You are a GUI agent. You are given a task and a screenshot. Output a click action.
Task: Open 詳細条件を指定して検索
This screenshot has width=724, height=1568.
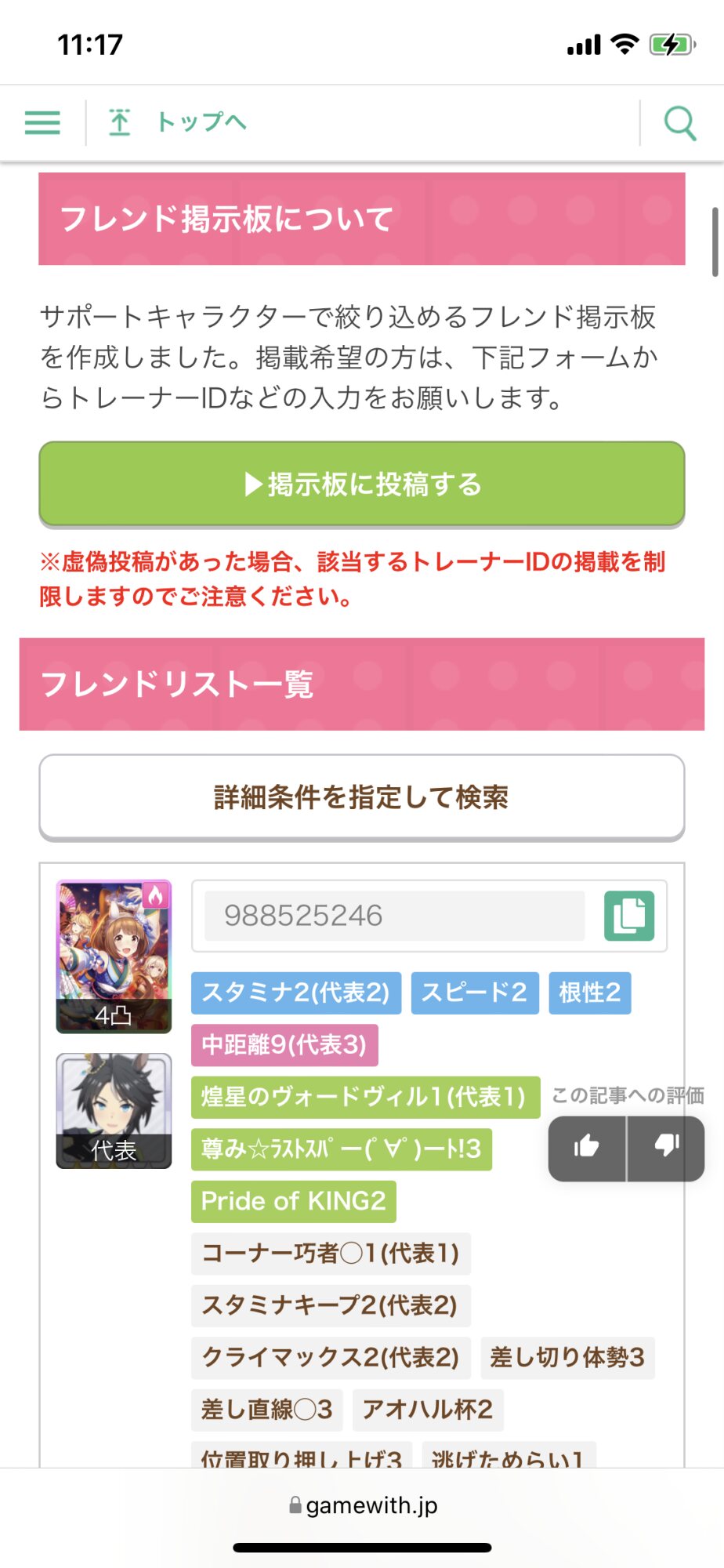coord(362,797)
